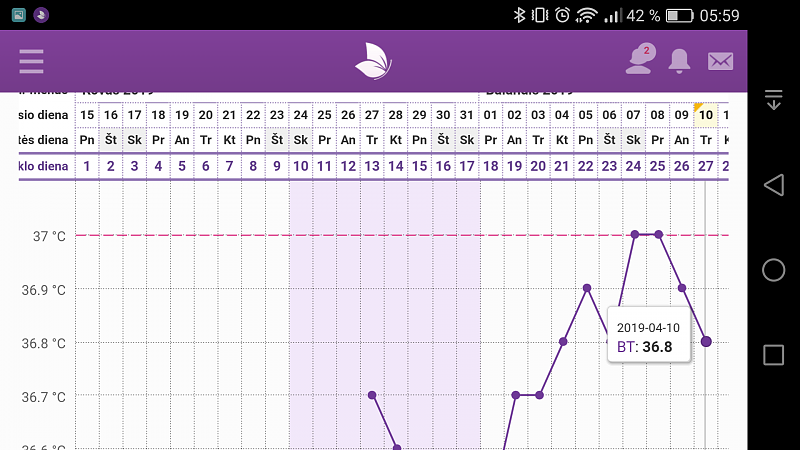Open the consultant messages with badge 2
This screenshot has height=450, width=800.
[x=640, y=59]
